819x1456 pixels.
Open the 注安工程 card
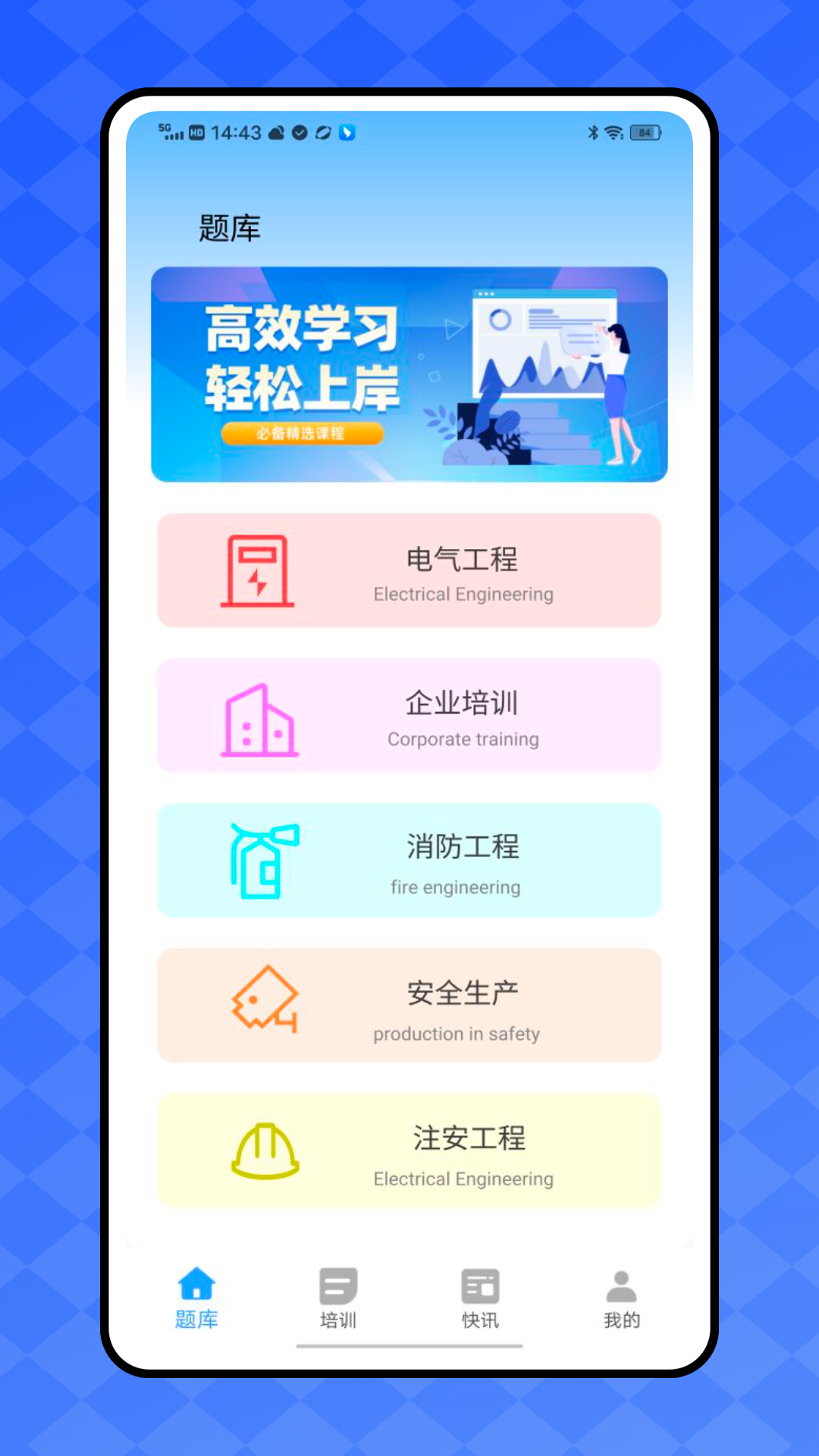pos(409,1150)
